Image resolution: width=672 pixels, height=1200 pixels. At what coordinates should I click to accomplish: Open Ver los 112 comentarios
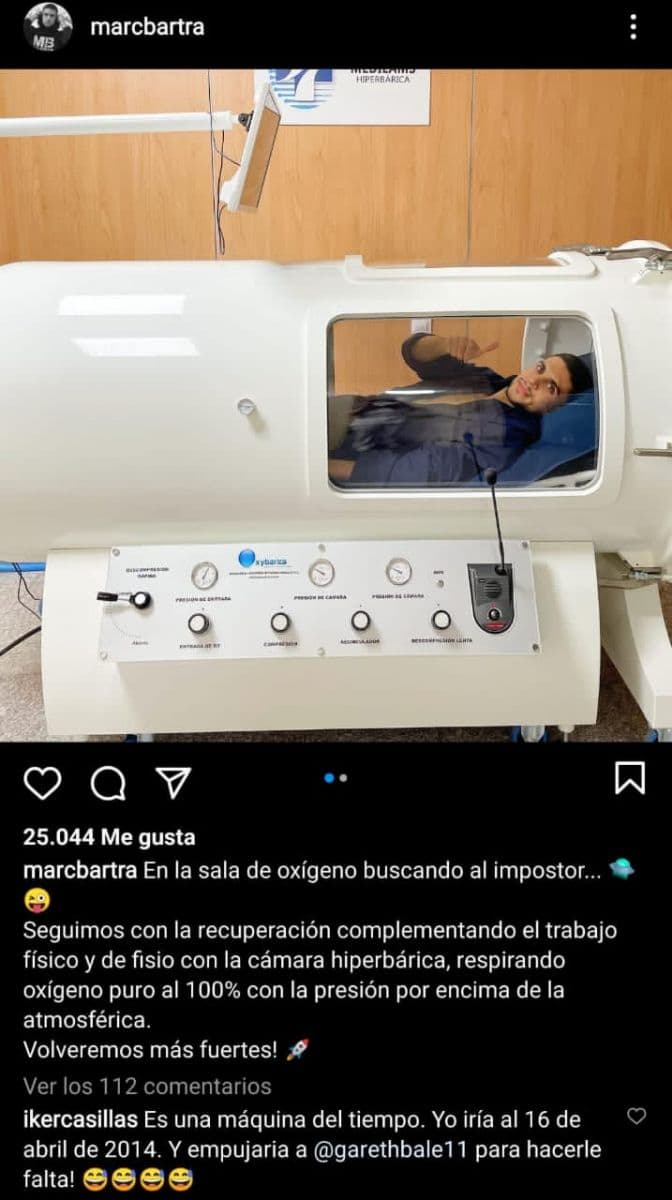[x=147, y=1085]
